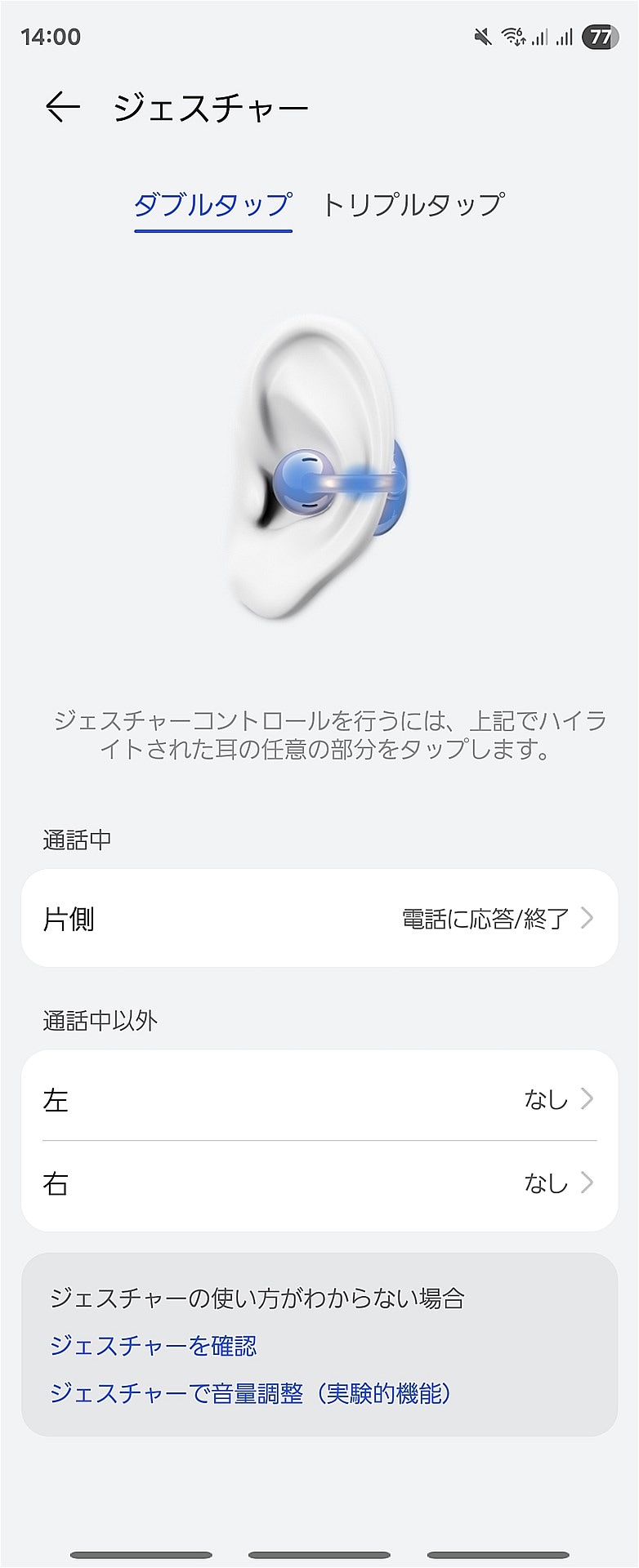The height and width of the screenshot is (1568, 639).
Task: Open ジェスチャーで音量調整（実験的機能） link
Action: click(251, 1393)
